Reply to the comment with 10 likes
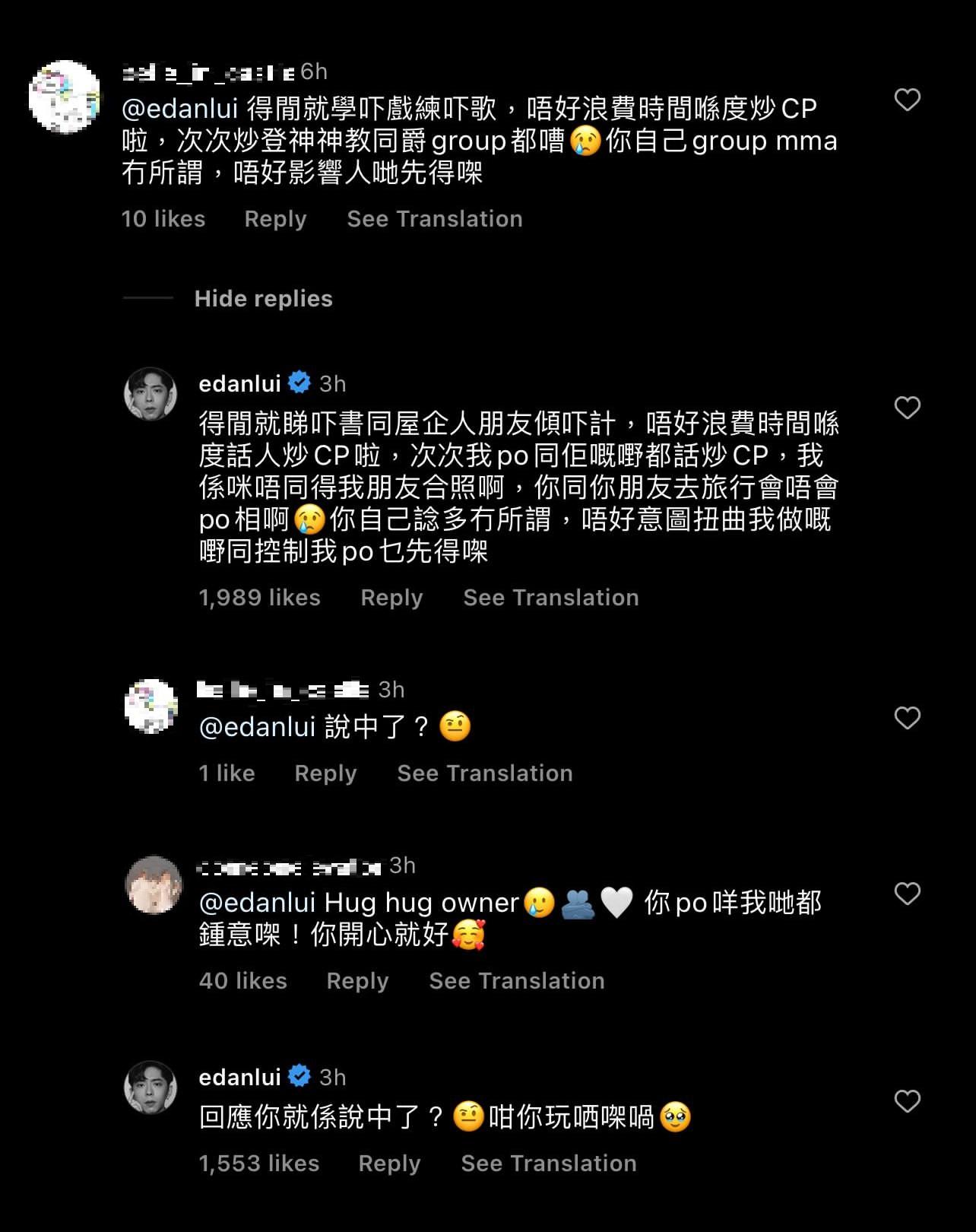This screenshot has width=976, height=1232. tap(275, 219)
